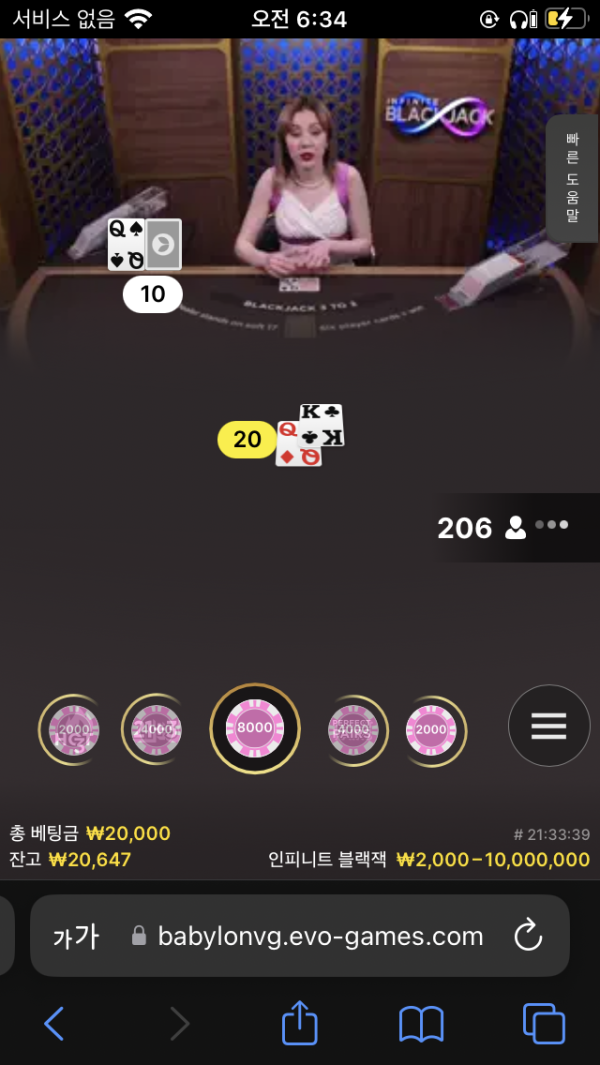
Task: Go back in Safari
Action: coord(55,1023)
